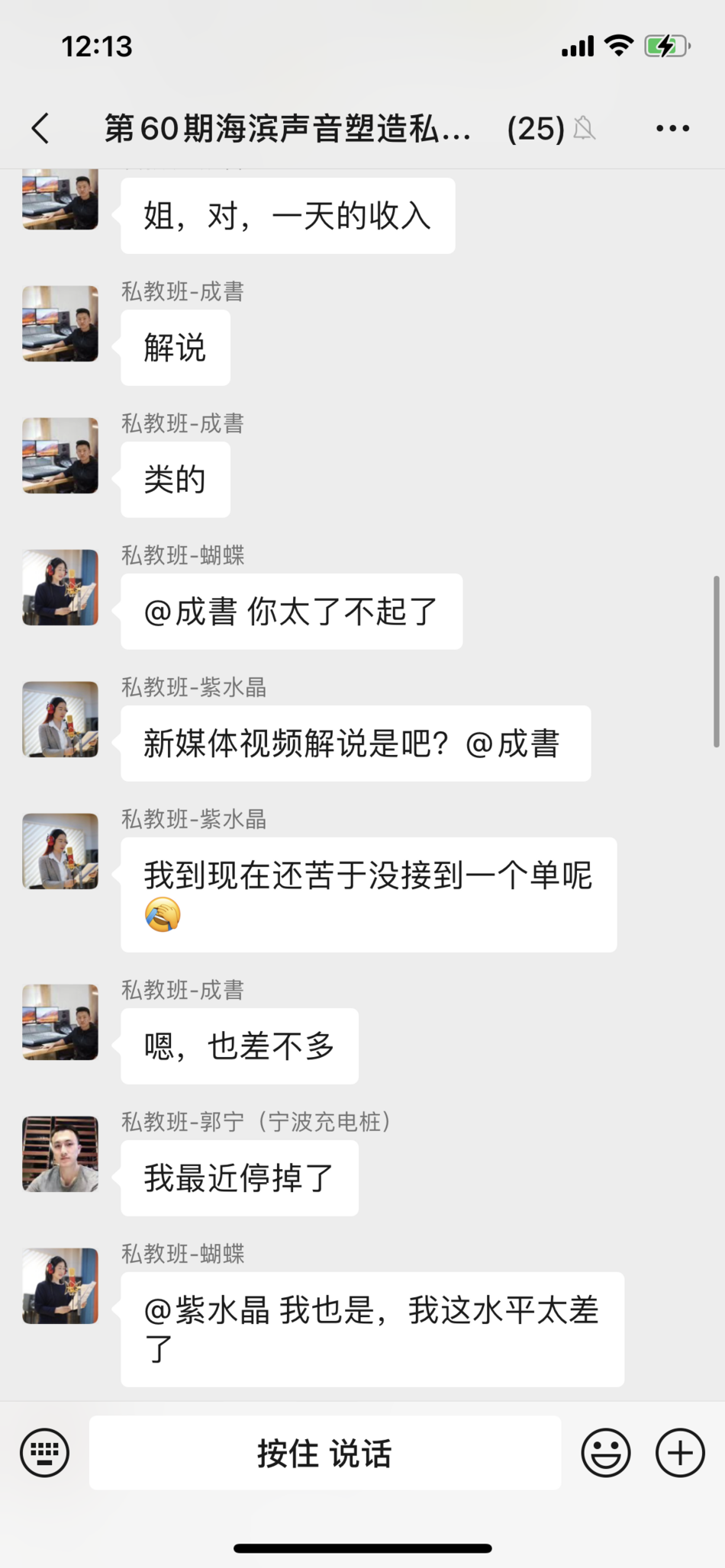Open 郭宁's avatar beside 我最近停掉了
This screenshot has height=1568, width=725.
click(x=60, y=1154)
